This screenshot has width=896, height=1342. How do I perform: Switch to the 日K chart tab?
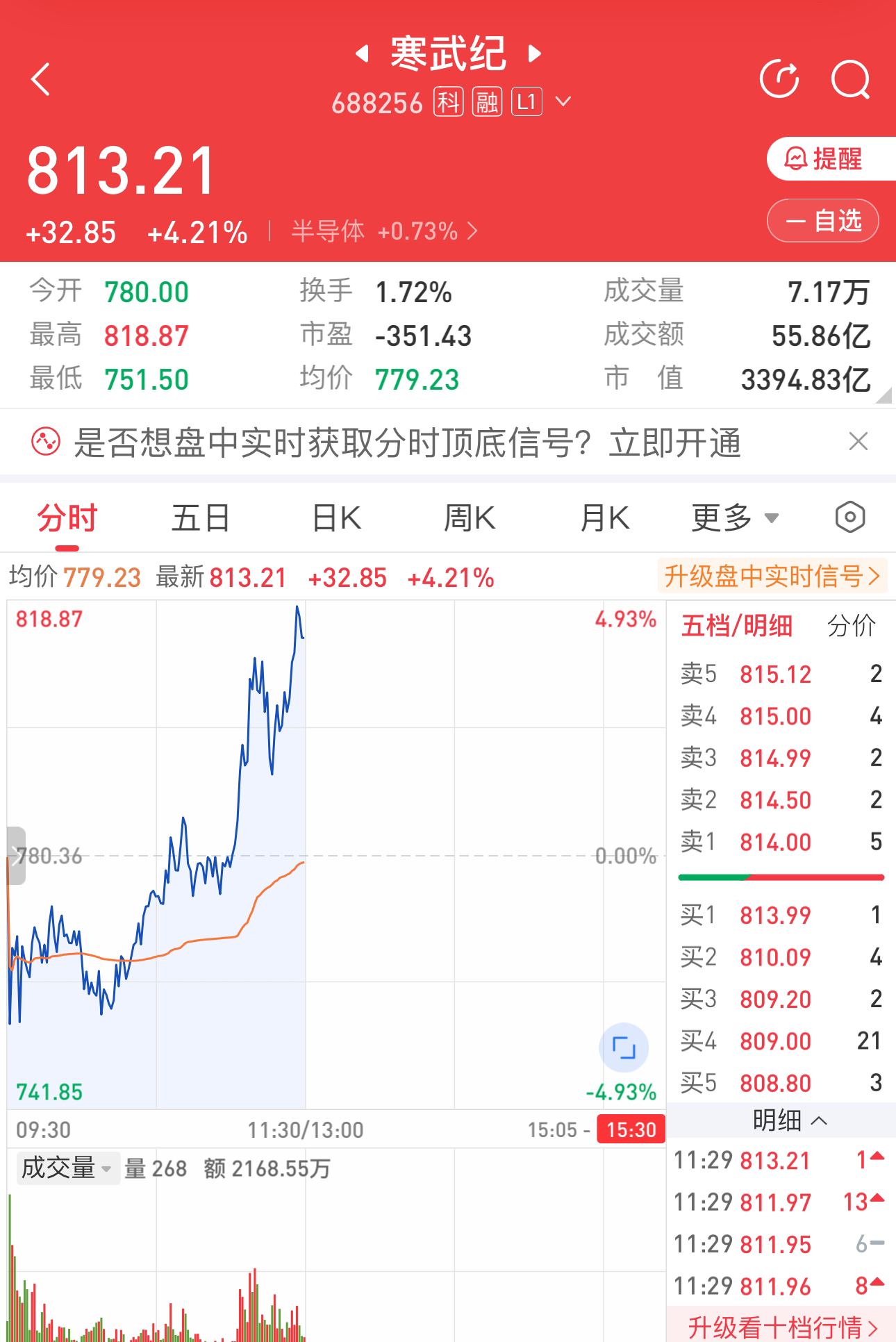tap(337, 518)
